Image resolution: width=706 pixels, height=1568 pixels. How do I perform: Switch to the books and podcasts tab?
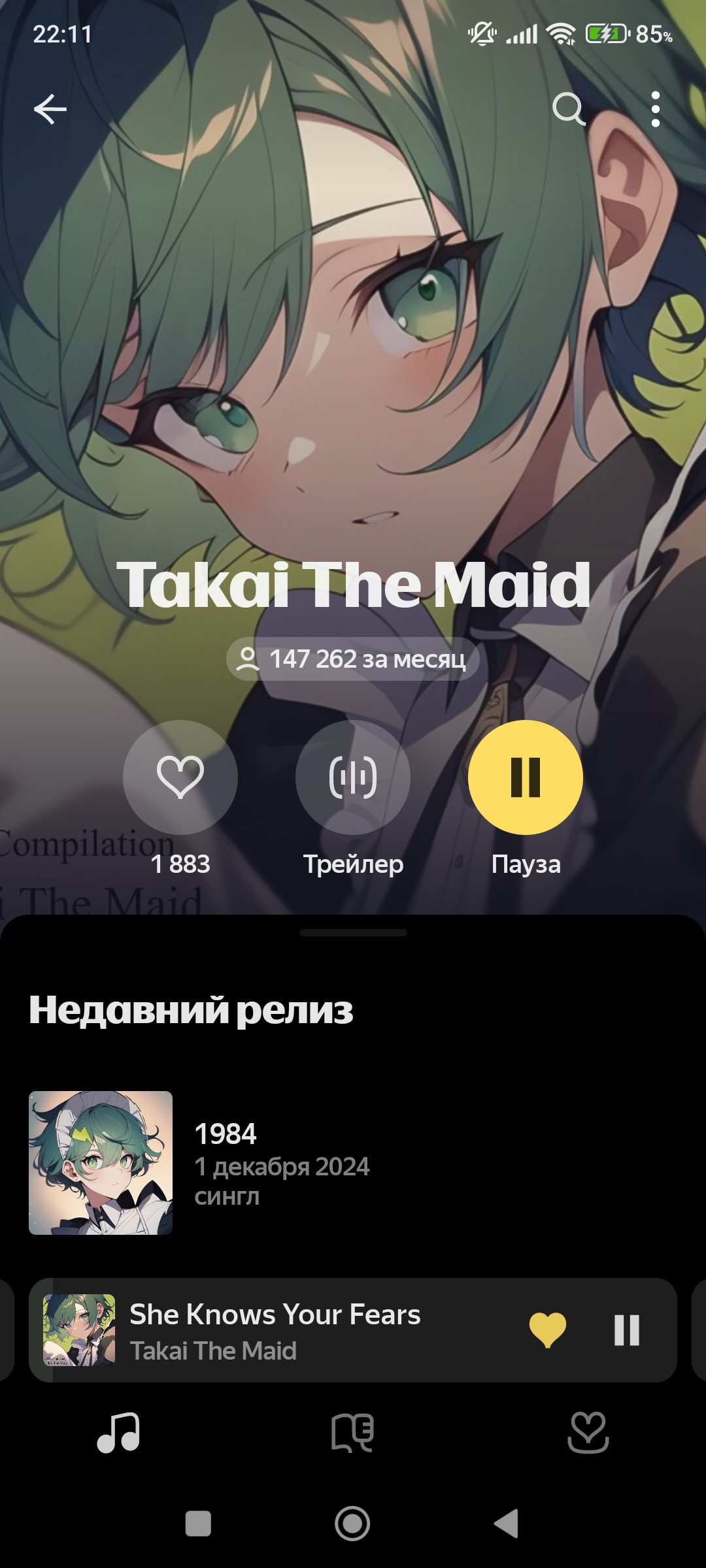click(352, 1432)
